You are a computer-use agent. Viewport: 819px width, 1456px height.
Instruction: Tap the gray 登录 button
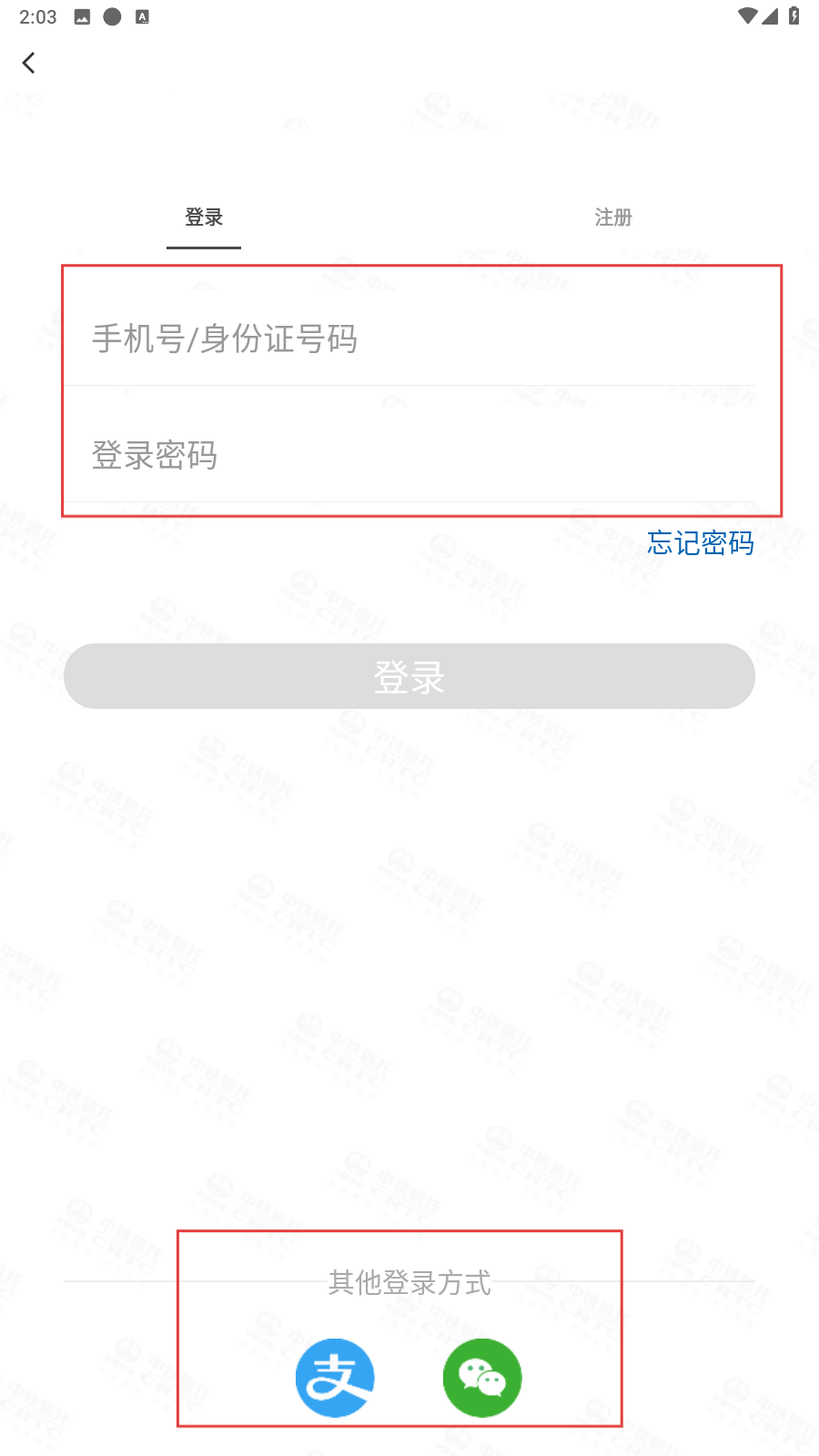(x=409, y=676)
